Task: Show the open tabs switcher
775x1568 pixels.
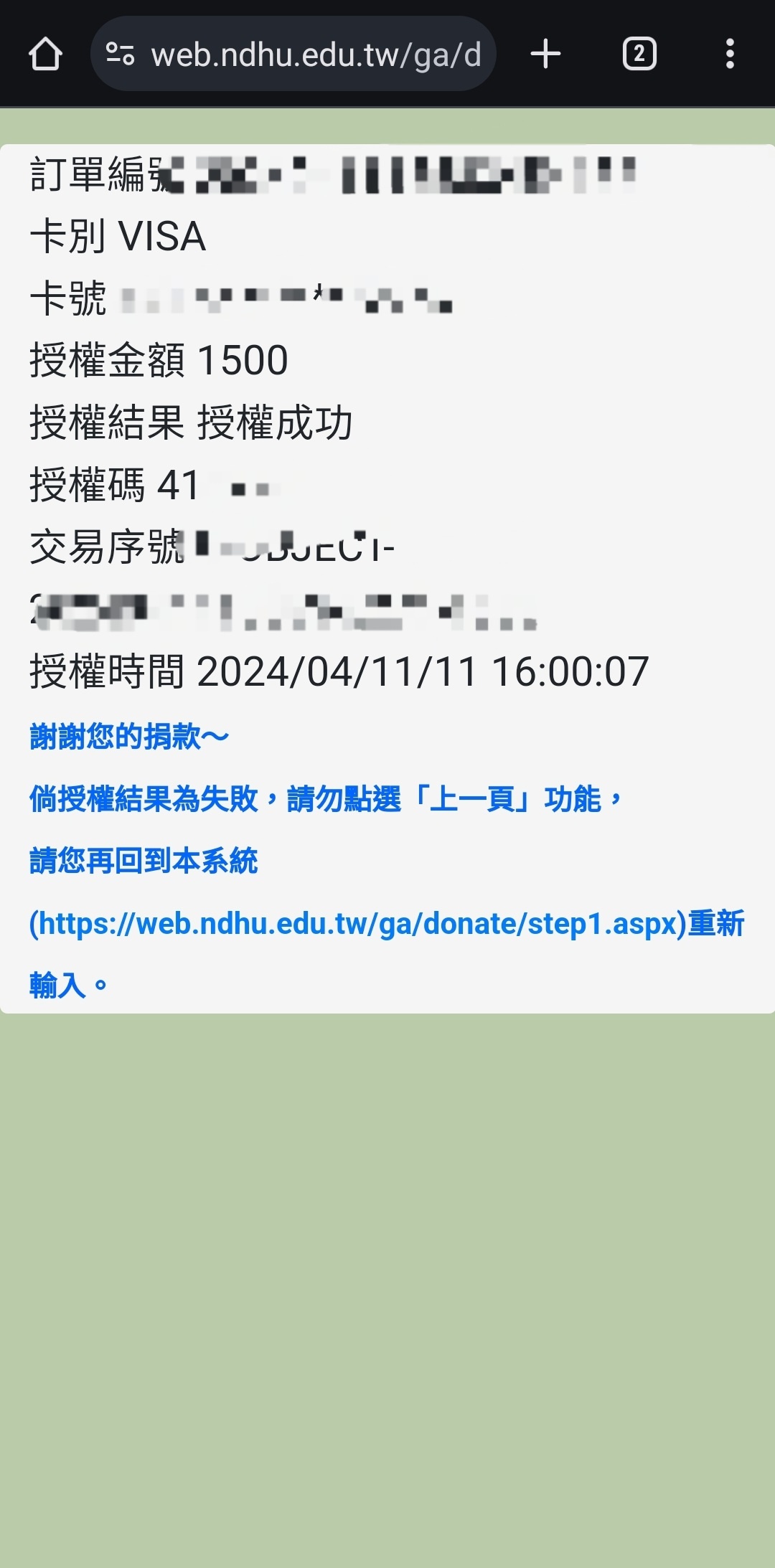Action: click(639, 55)
